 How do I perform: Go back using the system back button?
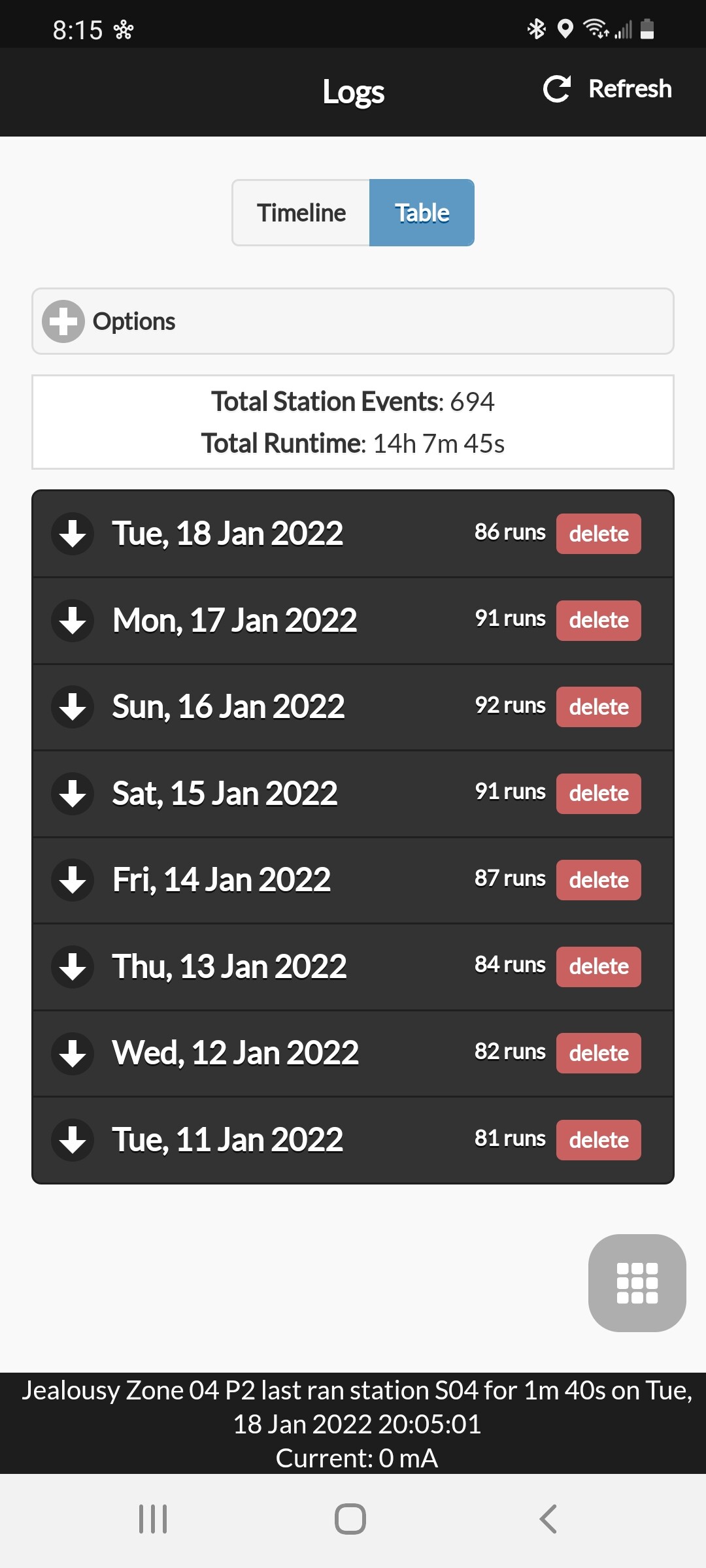coord(548,1519)
